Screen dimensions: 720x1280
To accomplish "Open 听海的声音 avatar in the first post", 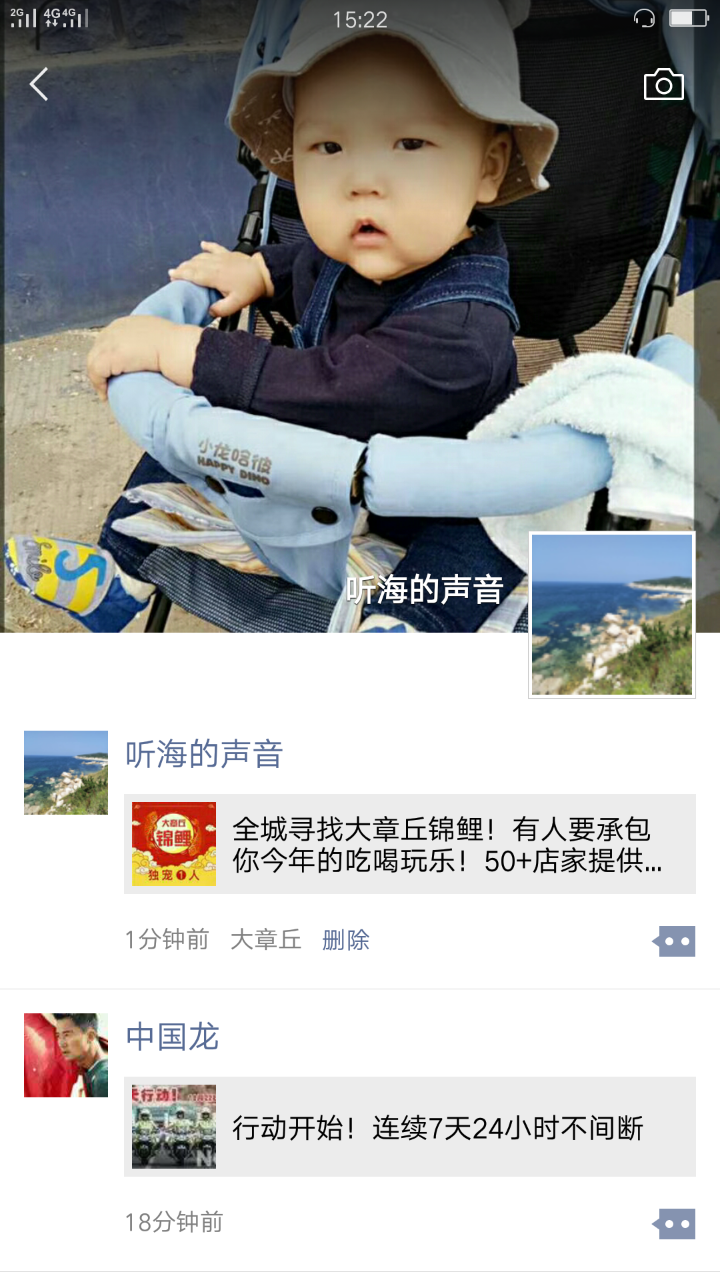I will 66,772.
